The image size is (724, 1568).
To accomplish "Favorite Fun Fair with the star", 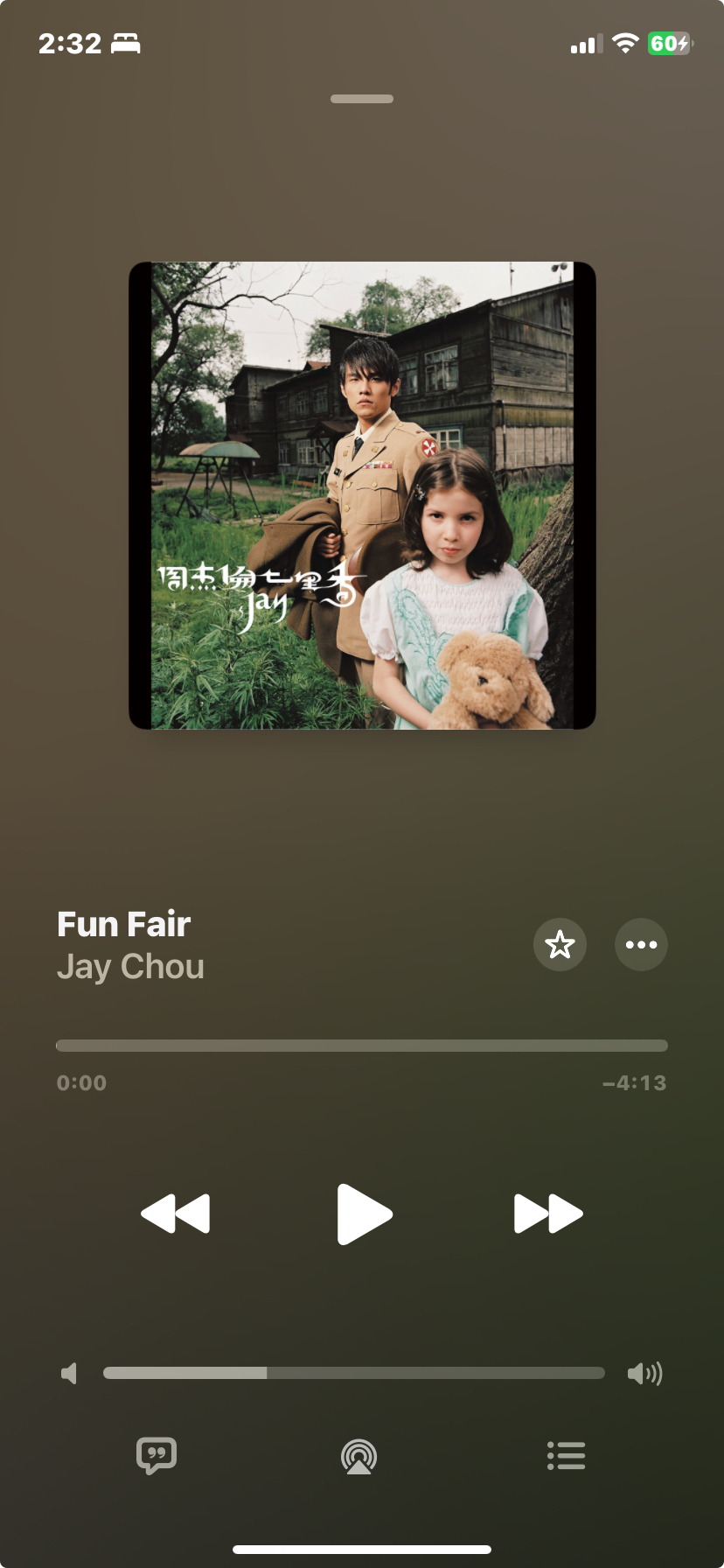I will click(x=560, y=944).
